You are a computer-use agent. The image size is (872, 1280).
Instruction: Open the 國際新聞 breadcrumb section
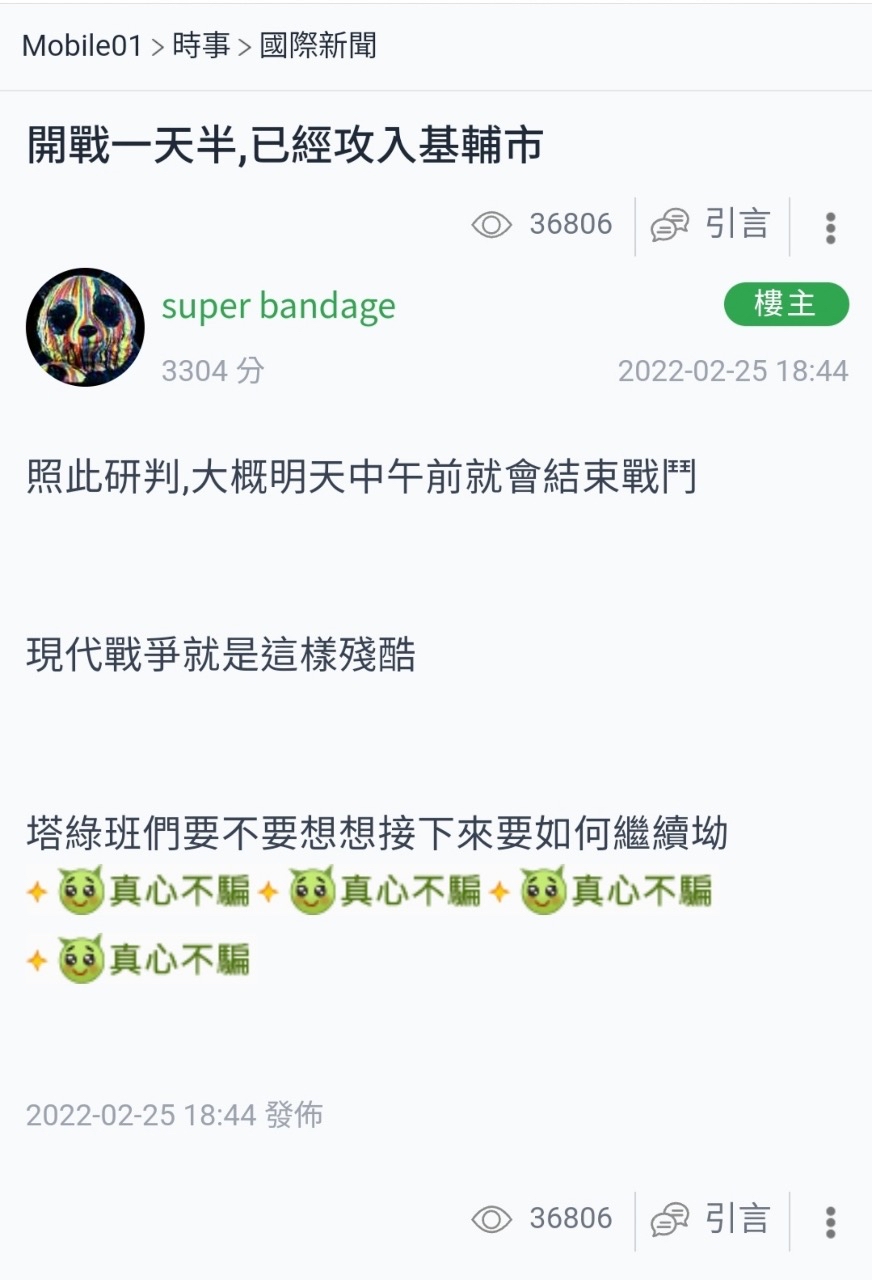tap(318, 46)
